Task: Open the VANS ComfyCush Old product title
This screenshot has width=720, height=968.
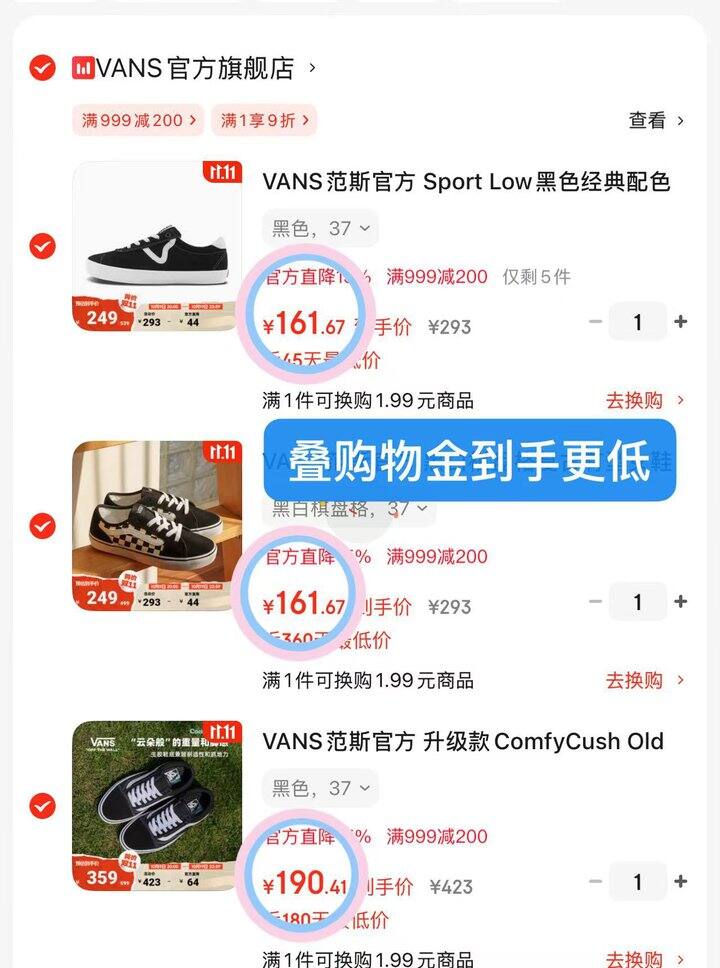Action: [463, 742]
